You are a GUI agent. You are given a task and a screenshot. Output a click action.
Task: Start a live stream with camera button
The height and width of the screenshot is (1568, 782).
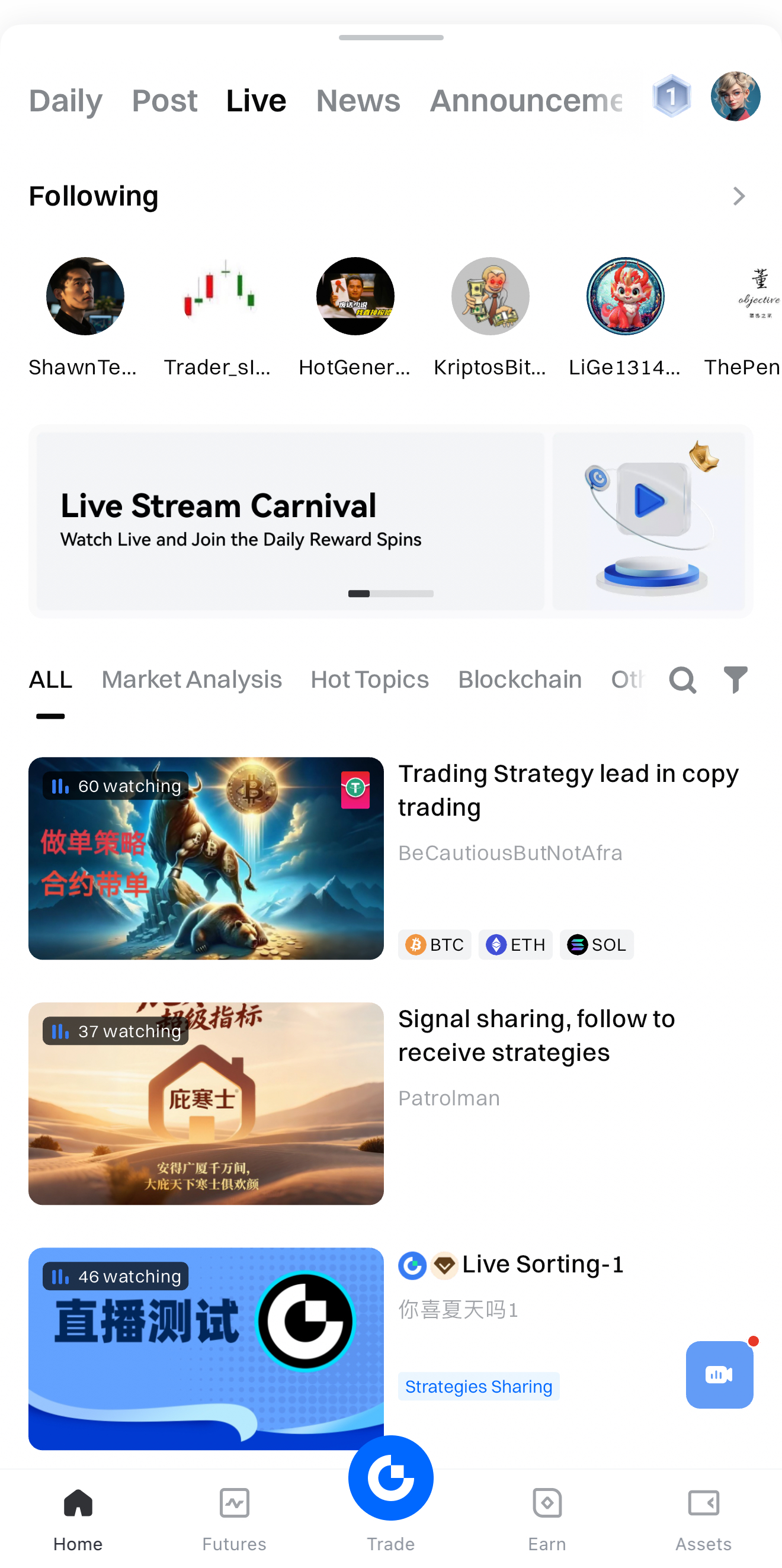tap(719, 1374)
